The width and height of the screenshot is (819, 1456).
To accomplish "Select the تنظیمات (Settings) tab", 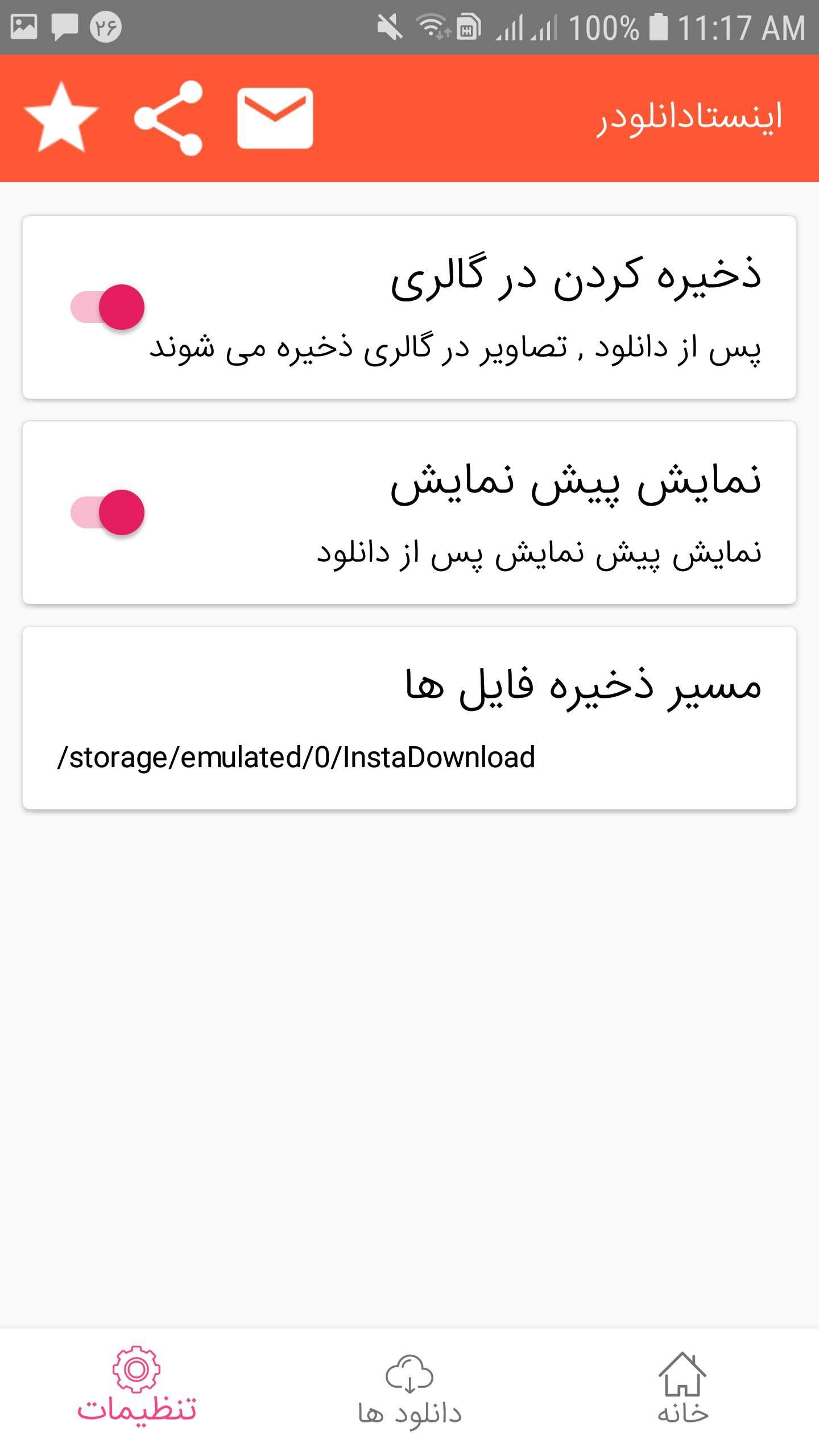I will click(136, 1391).
